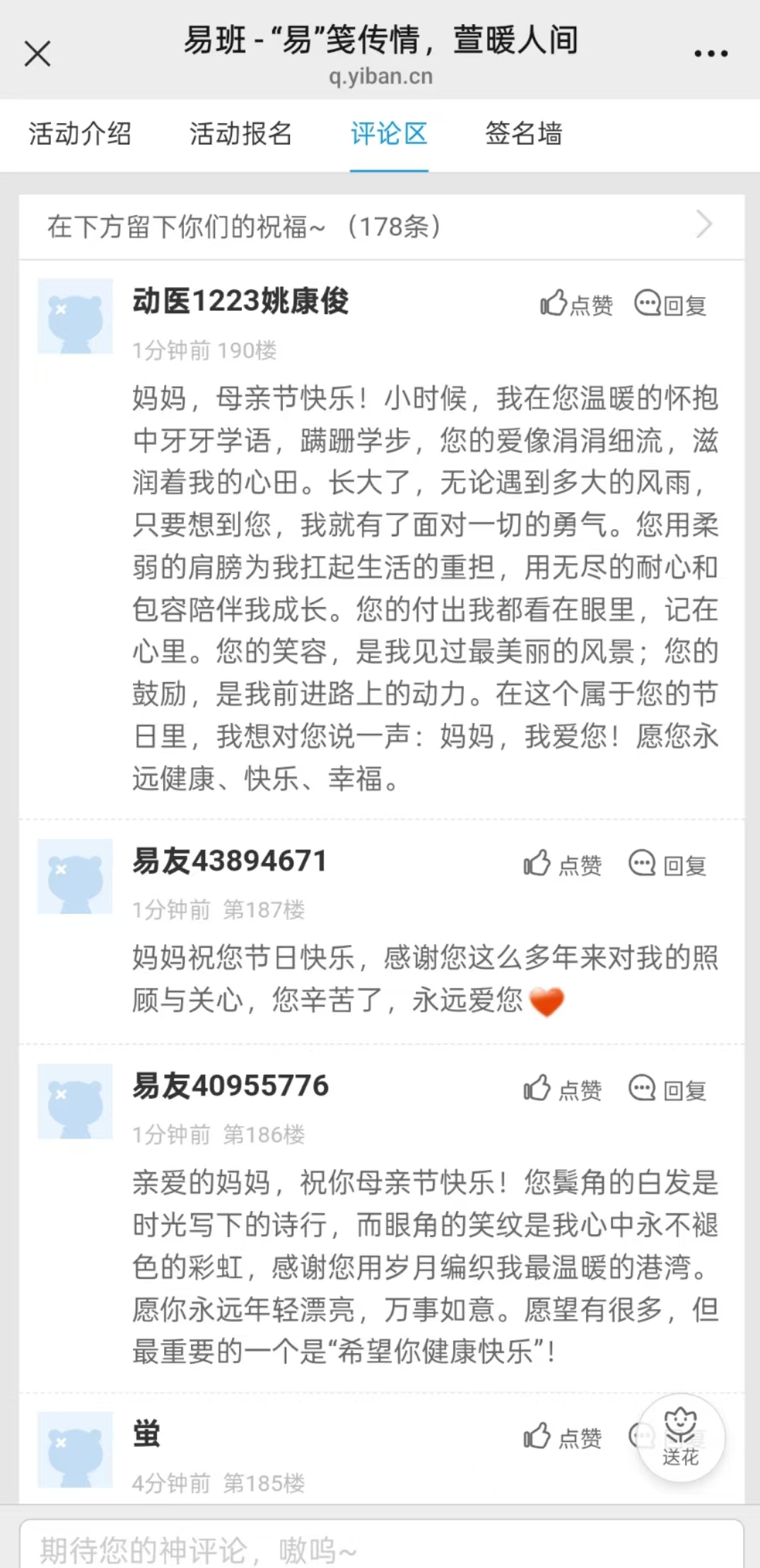
Task: Like the comment by 易友40955776
Action: [563, 1089]
